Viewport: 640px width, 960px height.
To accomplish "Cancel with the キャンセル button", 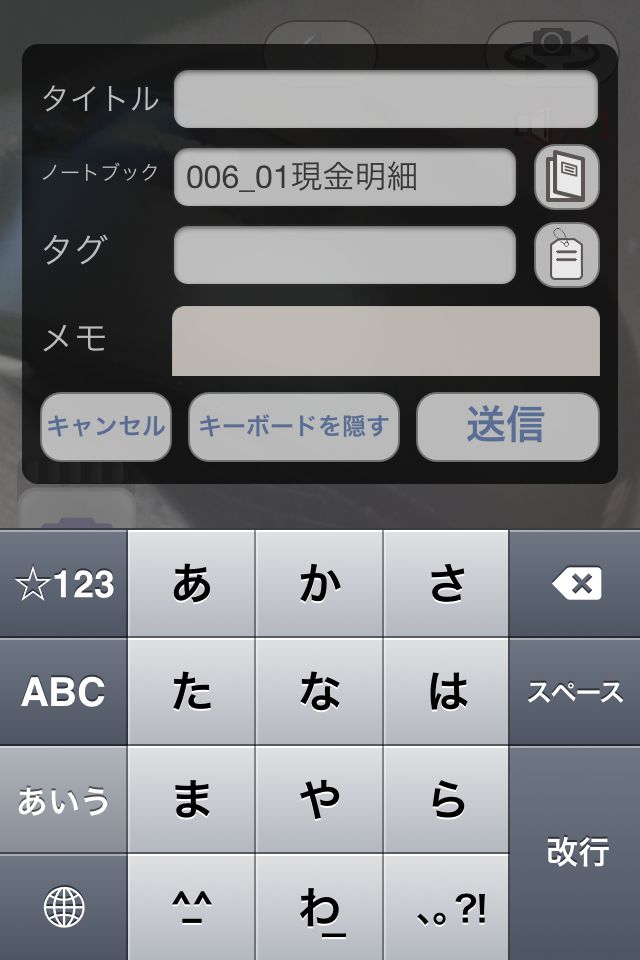I will click(106, 427).
